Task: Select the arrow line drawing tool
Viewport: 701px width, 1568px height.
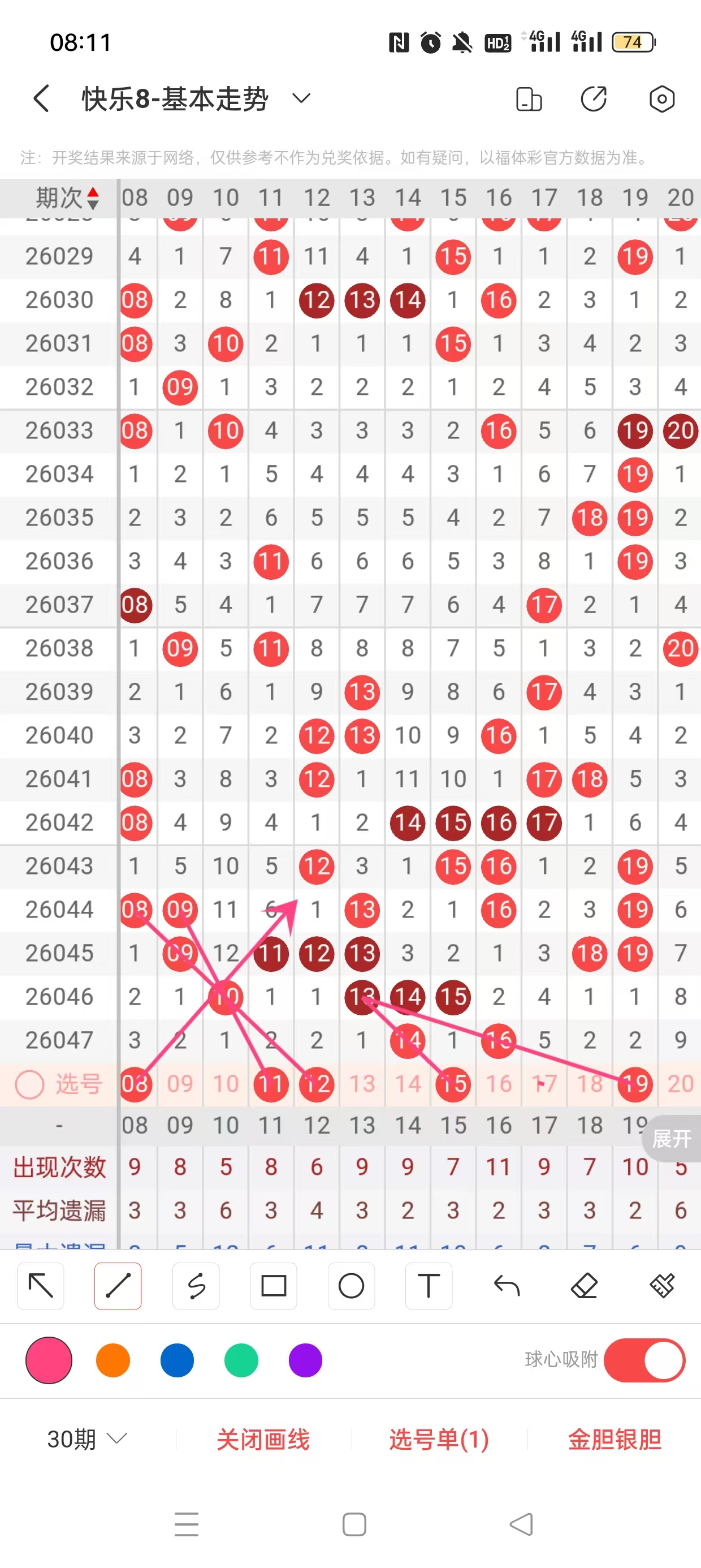Action: point(41,1286)
